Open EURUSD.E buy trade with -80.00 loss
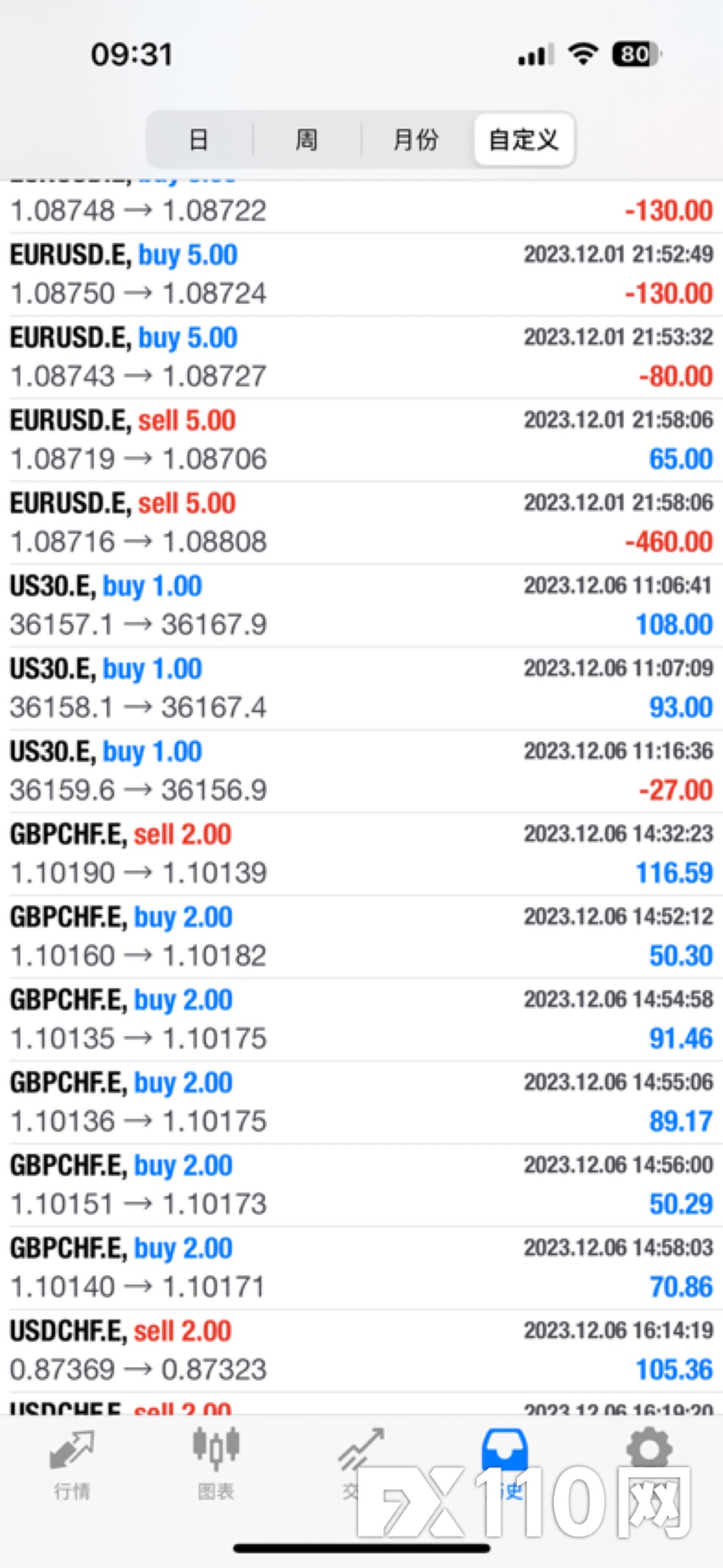723x1568 pixels. tap(361, 357)
